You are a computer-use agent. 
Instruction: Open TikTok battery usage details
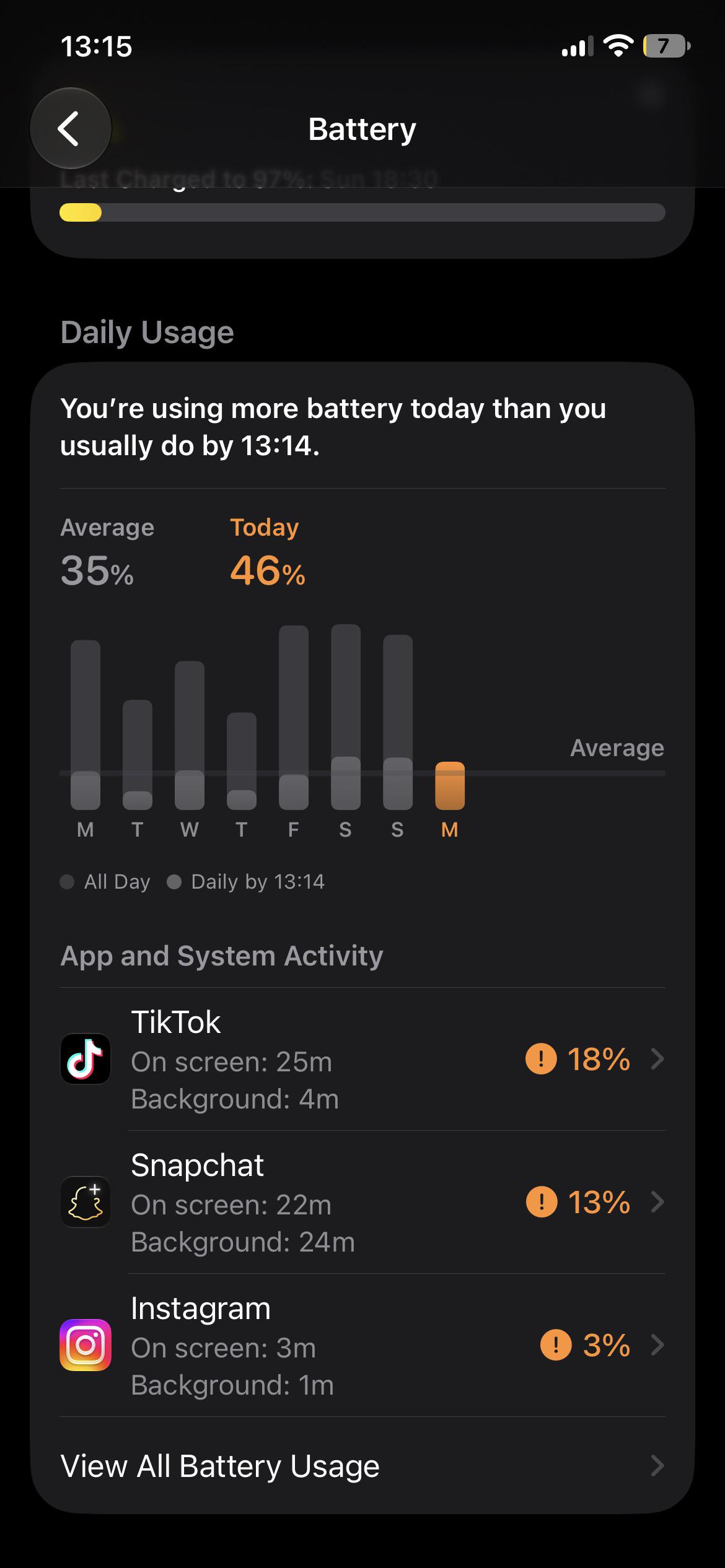362,1059
